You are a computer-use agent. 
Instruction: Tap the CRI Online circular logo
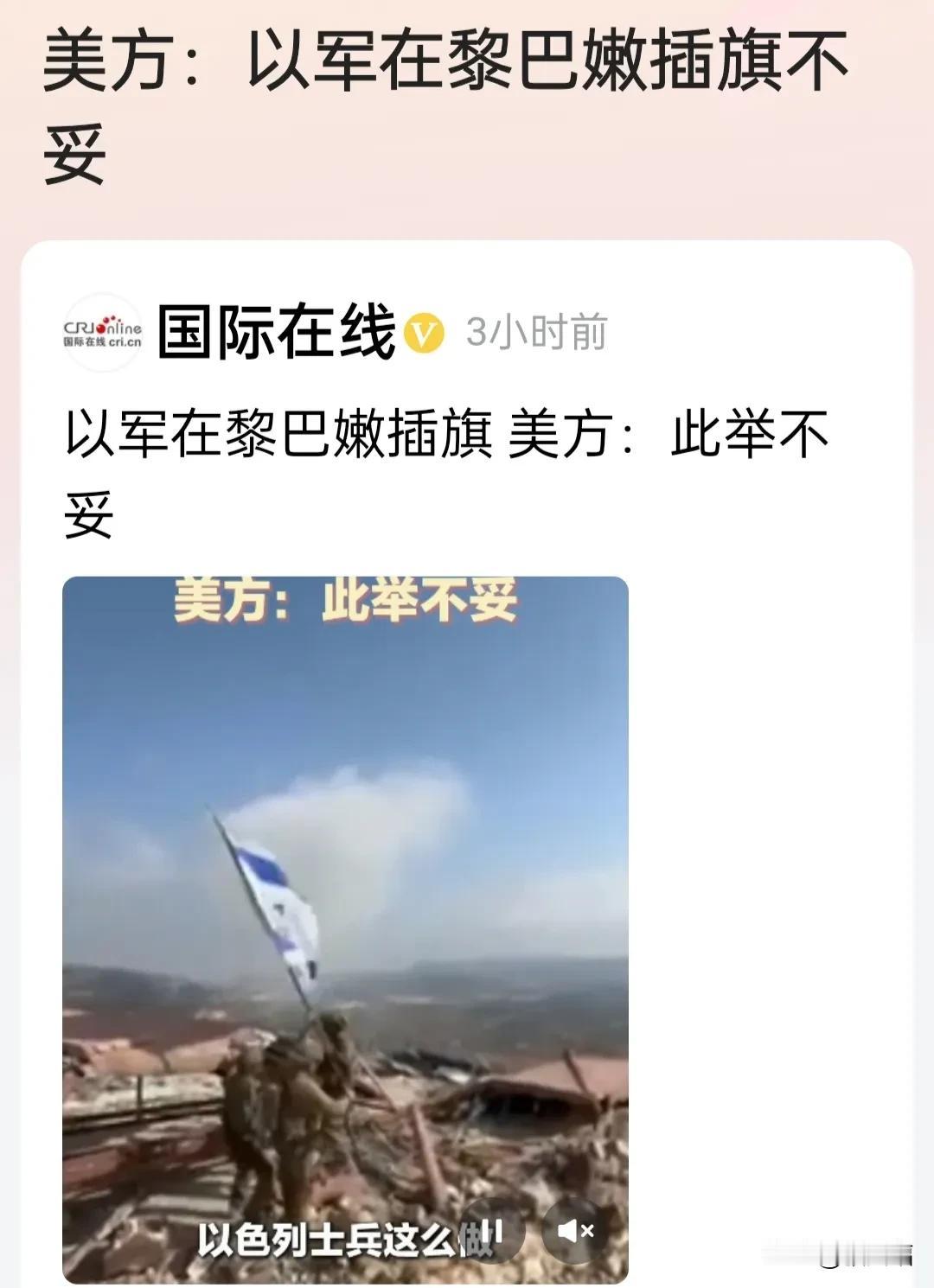104,332
